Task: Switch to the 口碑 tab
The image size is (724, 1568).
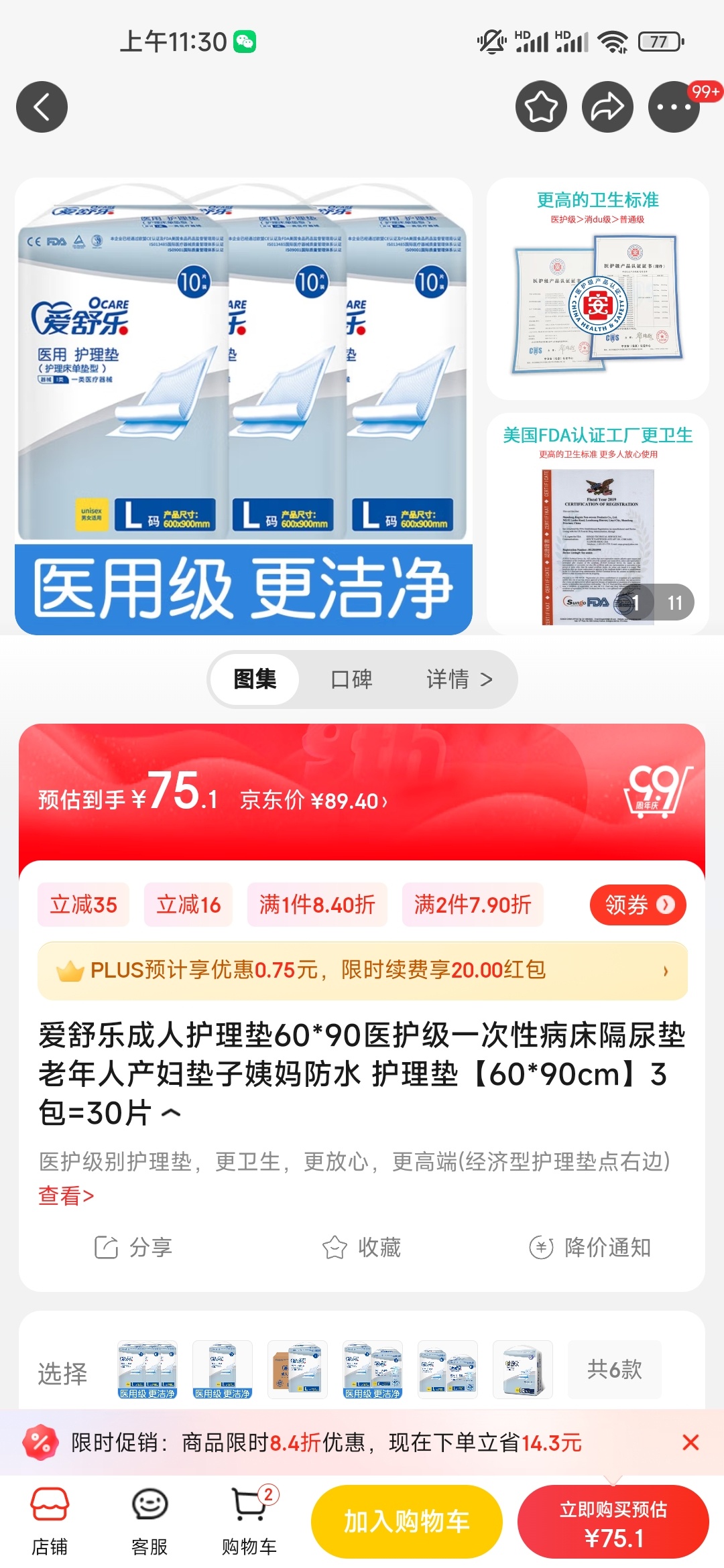Action: [351, 679]
